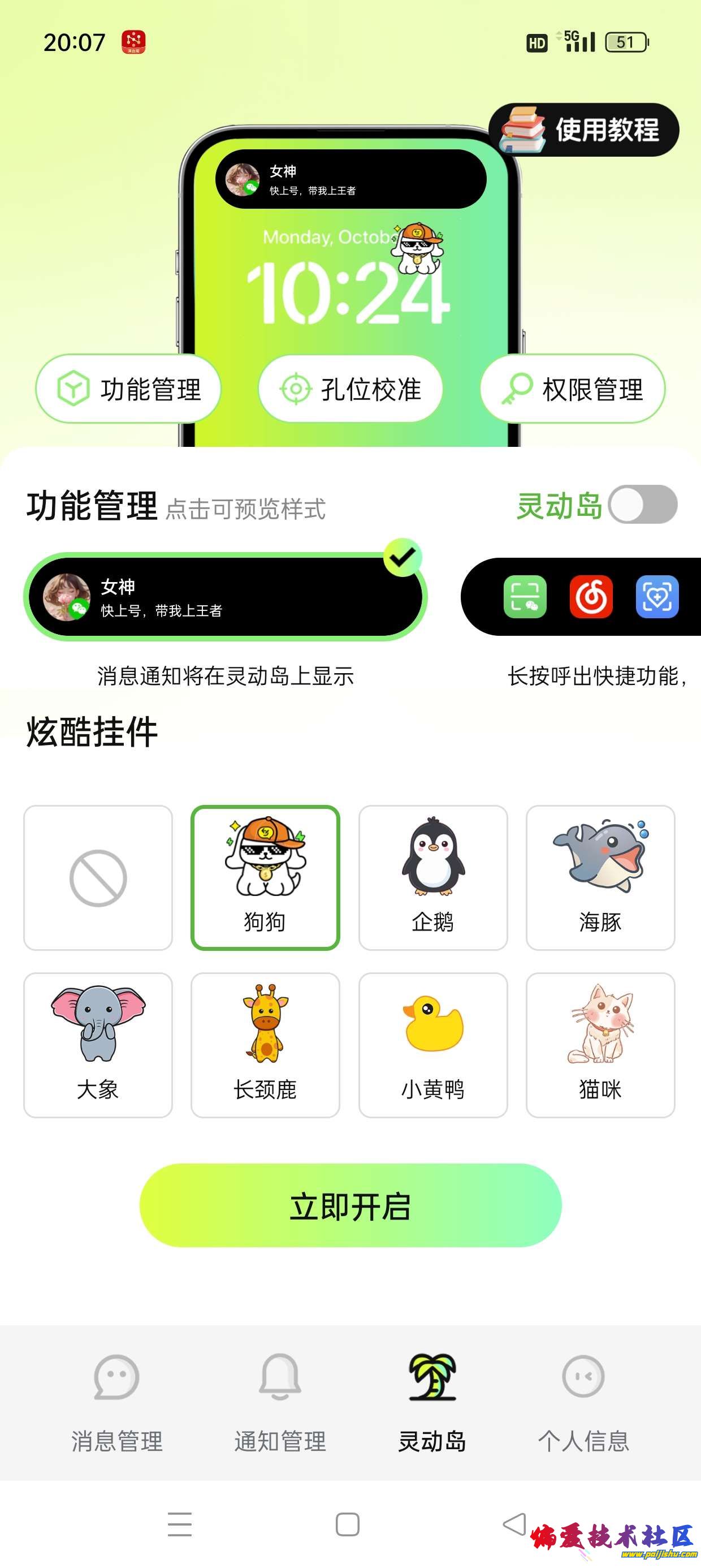Select the 猫咪 cat widget
The width and height of the screenshot is (701, 1568).
tap(600, 1045)
